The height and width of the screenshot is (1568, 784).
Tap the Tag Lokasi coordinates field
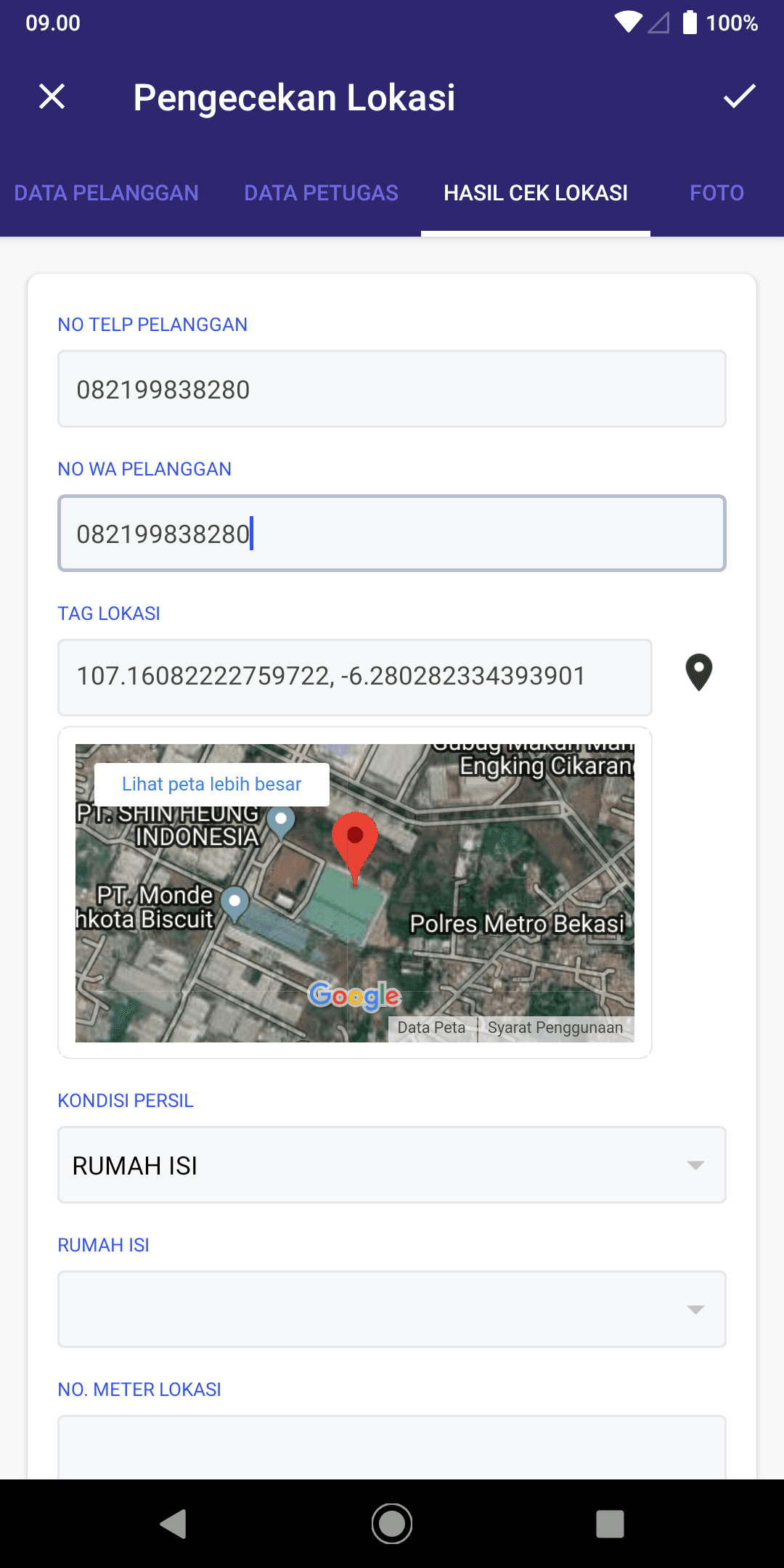pyautogui.click(x=354, y=677)
